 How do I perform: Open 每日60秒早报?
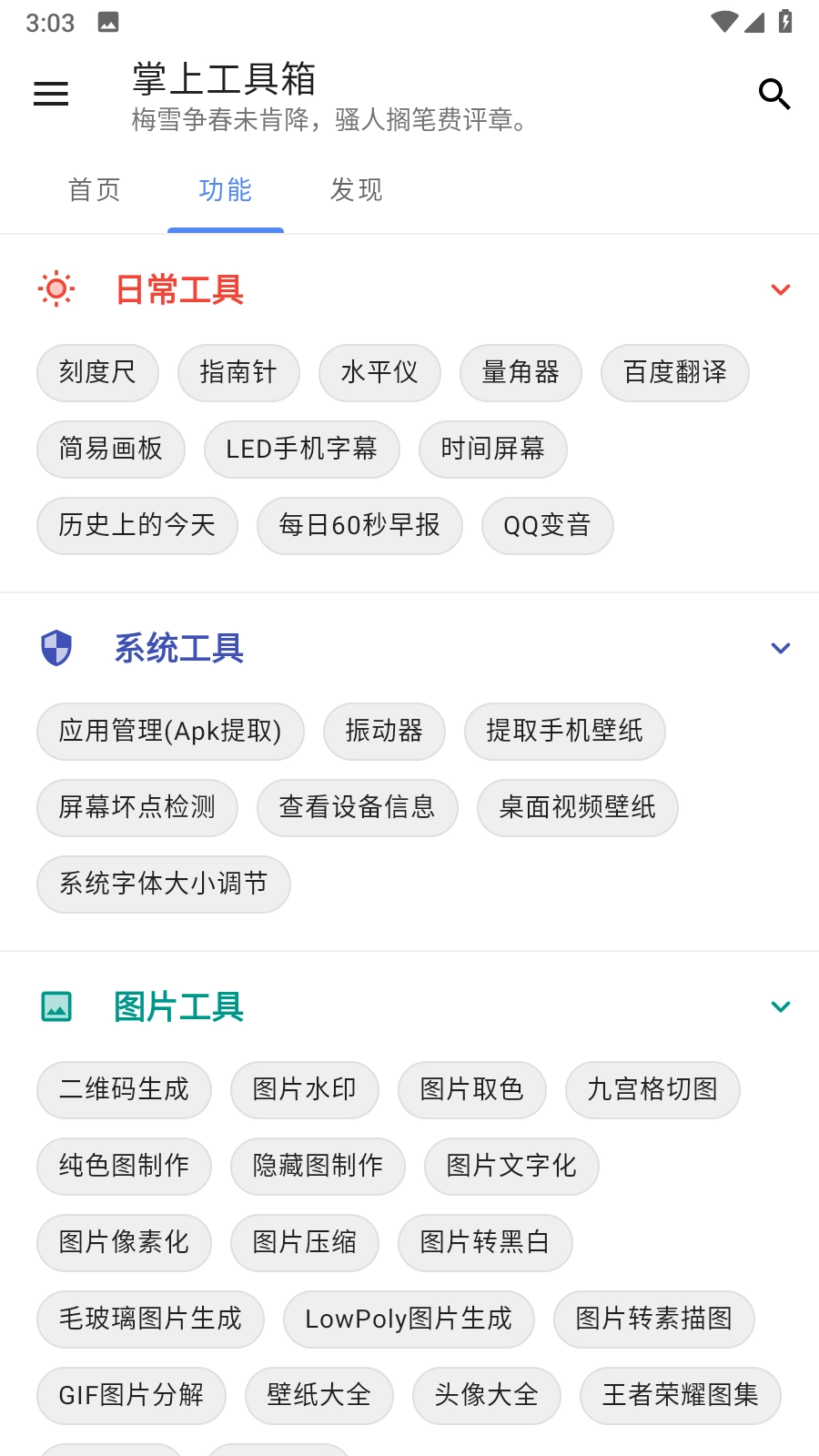click(359, 526)
